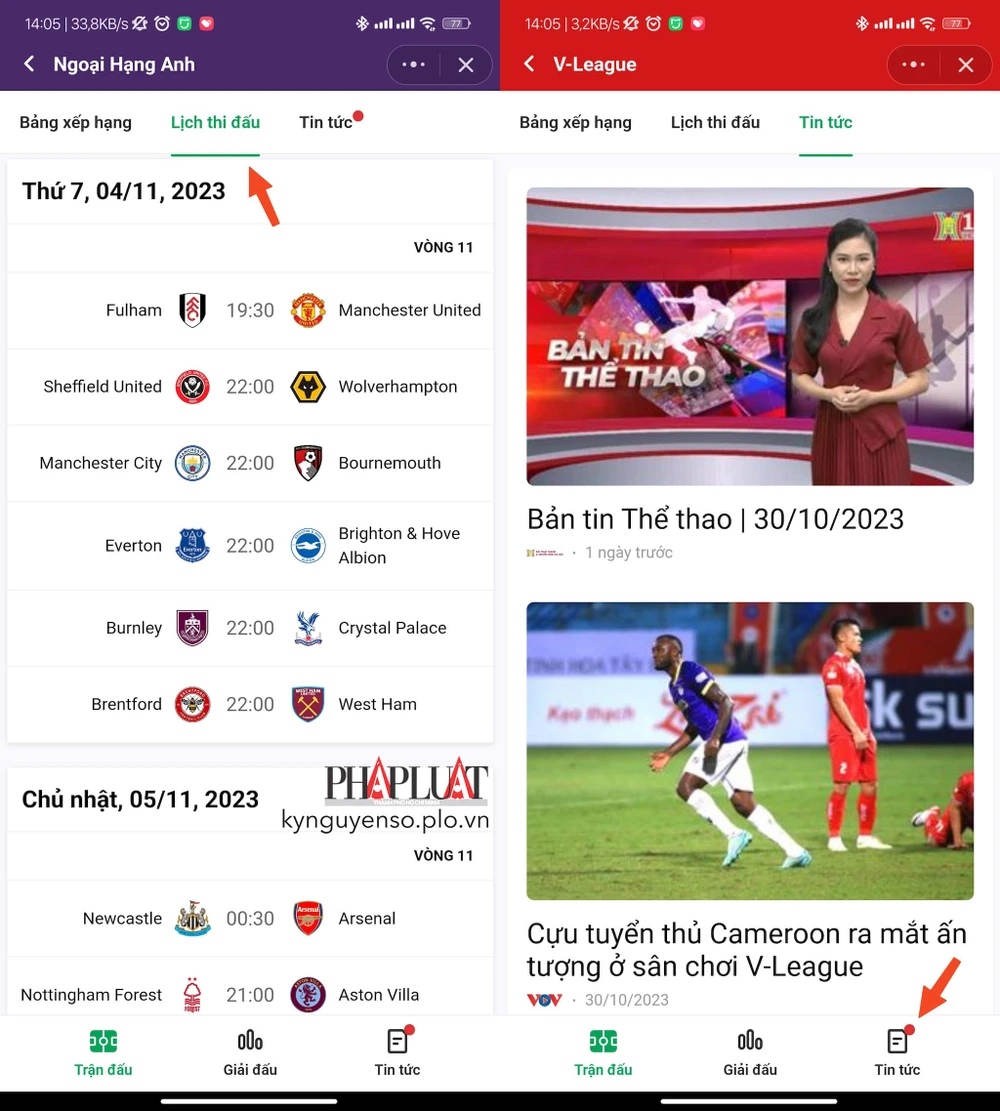The image size is (1000, 1111).
Task: Open the Everton vs Brighton & Hove Albion match
Action: [250, 546]
